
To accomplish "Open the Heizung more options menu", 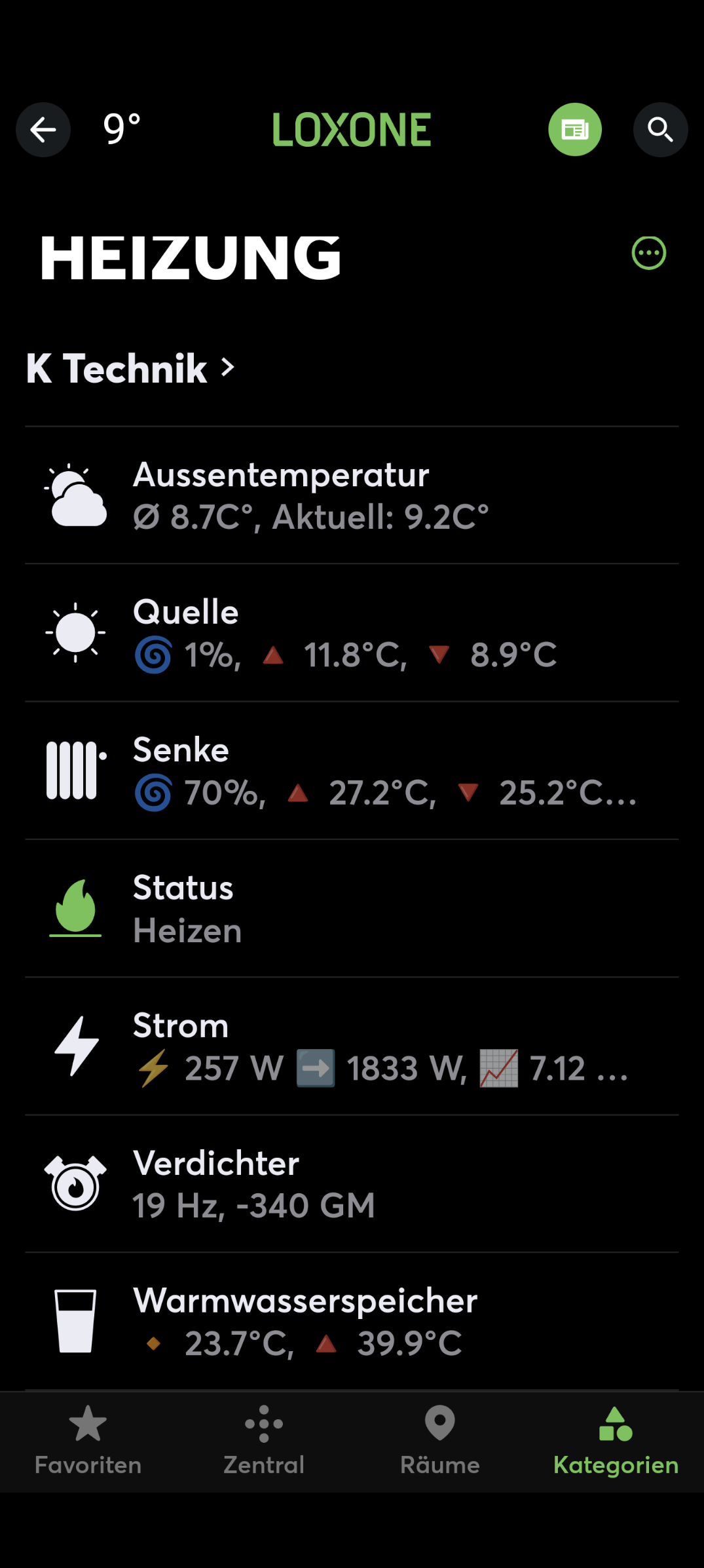I will point(648,253).
